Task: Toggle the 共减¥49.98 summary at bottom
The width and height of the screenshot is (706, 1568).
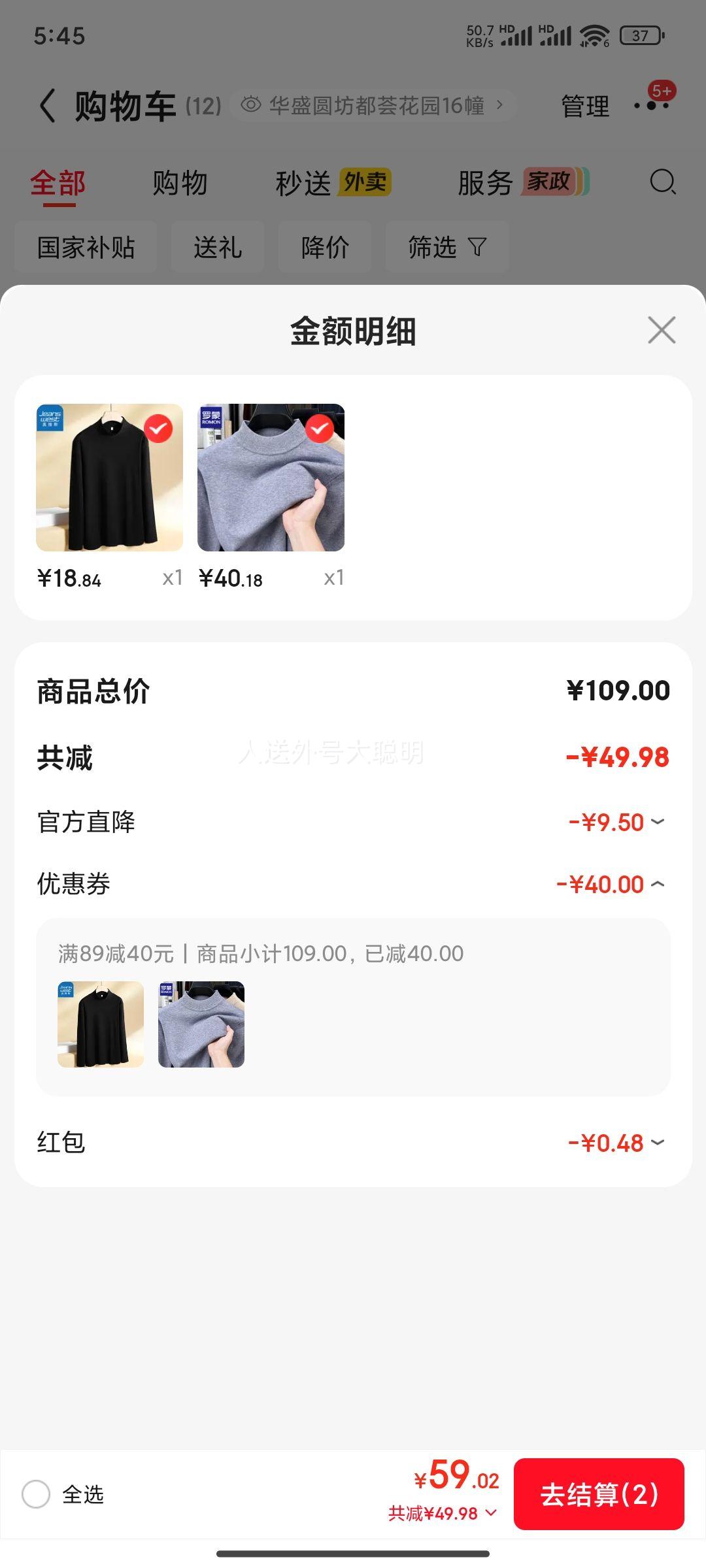Action: pyautogui.click(x=442, y=1513)
